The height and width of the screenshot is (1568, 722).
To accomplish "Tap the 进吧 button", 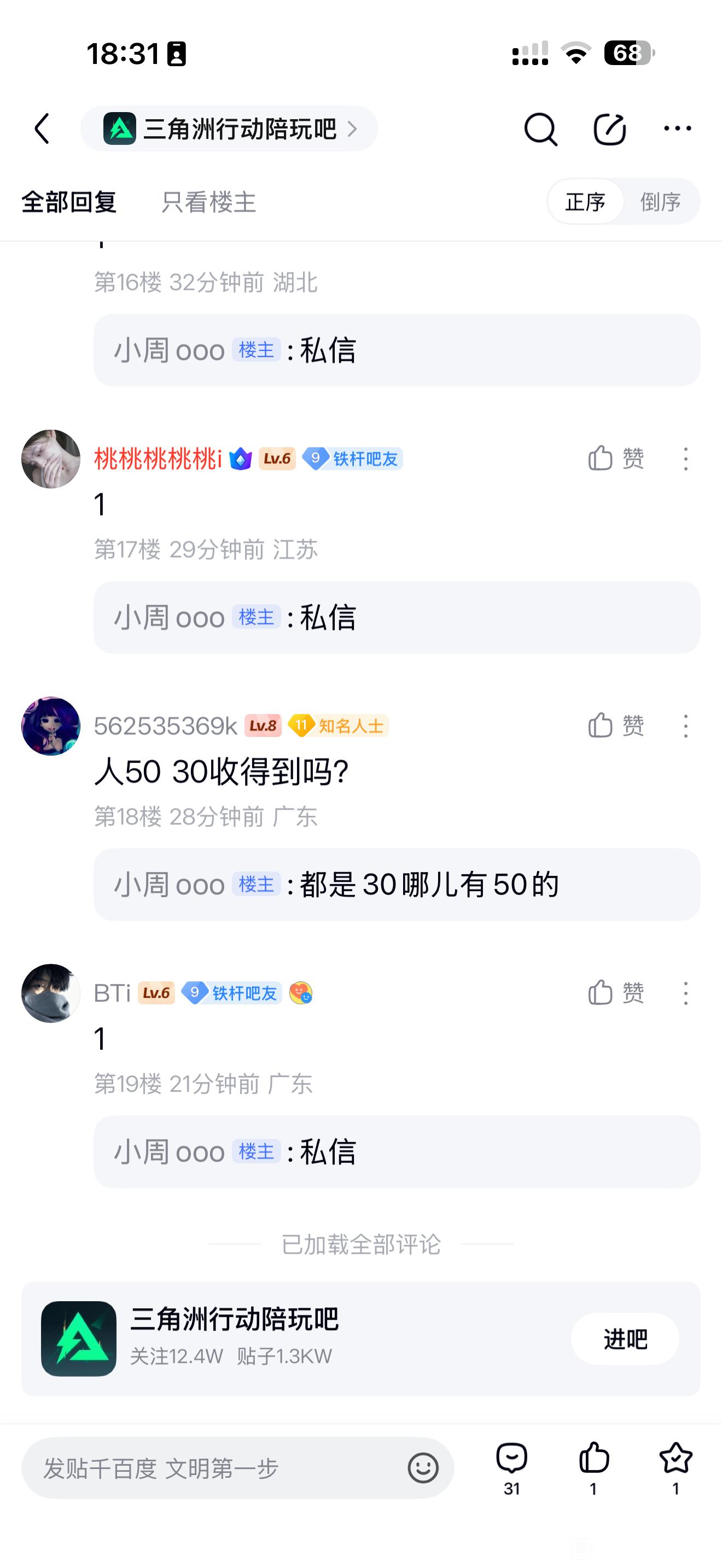I will 625,1338.
